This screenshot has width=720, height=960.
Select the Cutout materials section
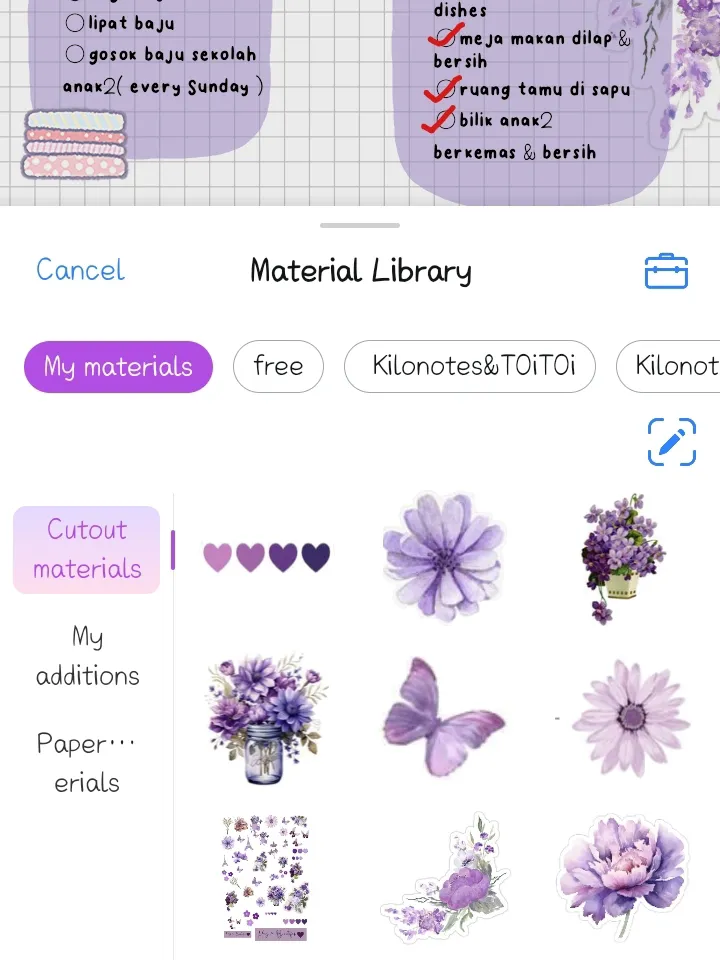(x=87, y=549)
